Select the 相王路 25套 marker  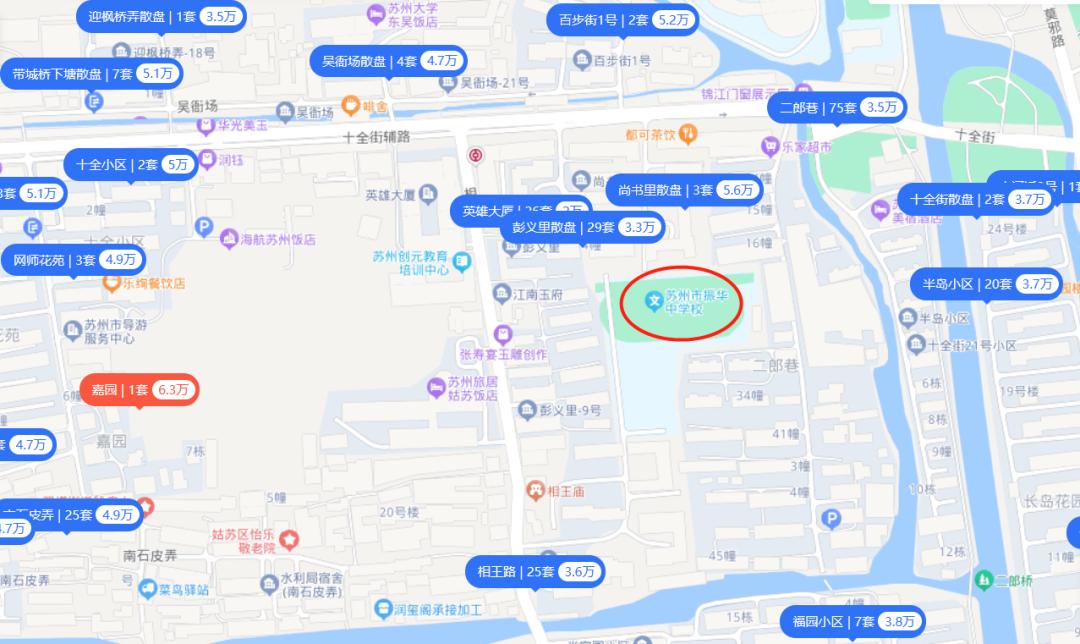(x=535, y=572)
